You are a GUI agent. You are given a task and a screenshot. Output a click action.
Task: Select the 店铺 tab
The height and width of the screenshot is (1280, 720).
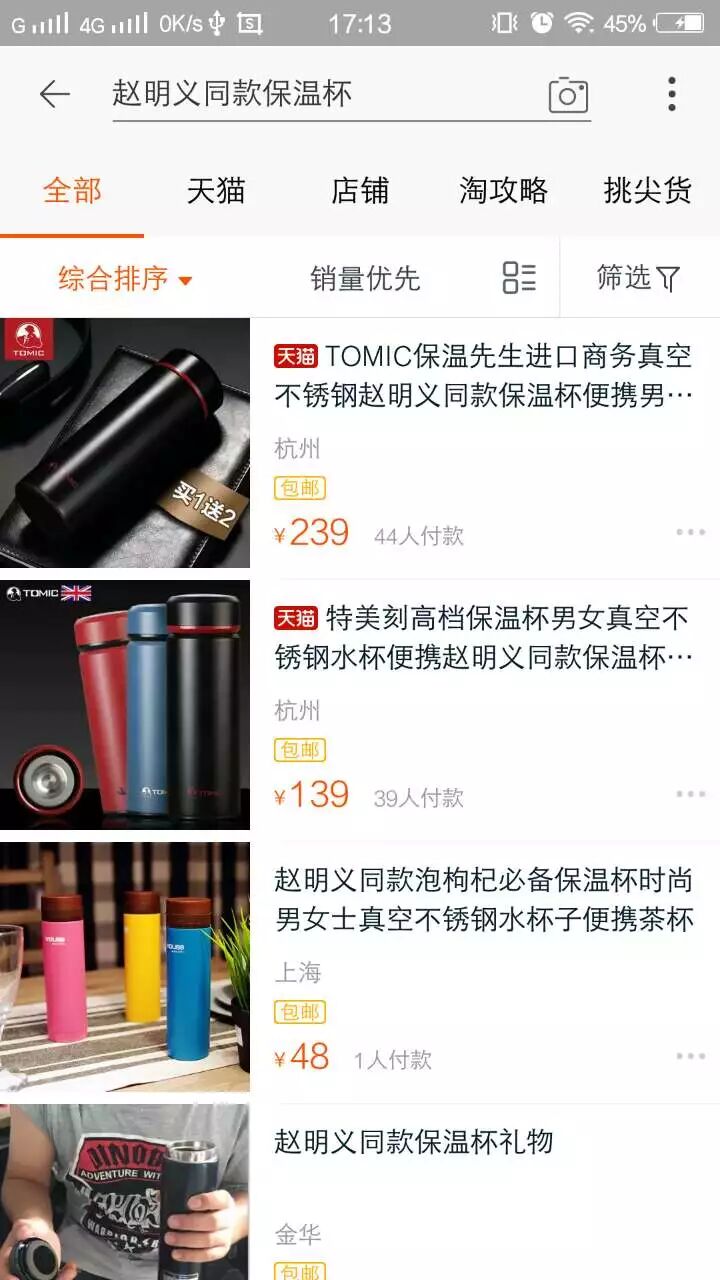360,190
